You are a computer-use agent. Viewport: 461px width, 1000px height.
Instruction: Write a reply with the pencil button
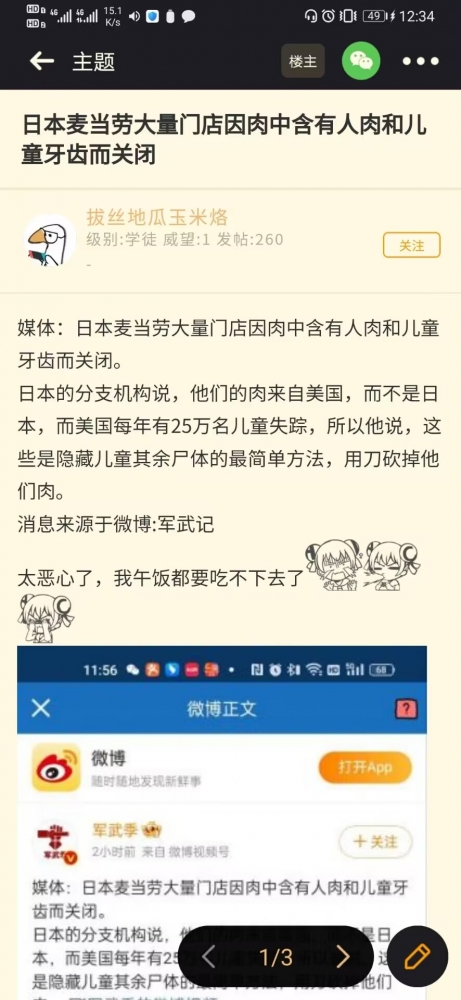click(x=418, y=956)
